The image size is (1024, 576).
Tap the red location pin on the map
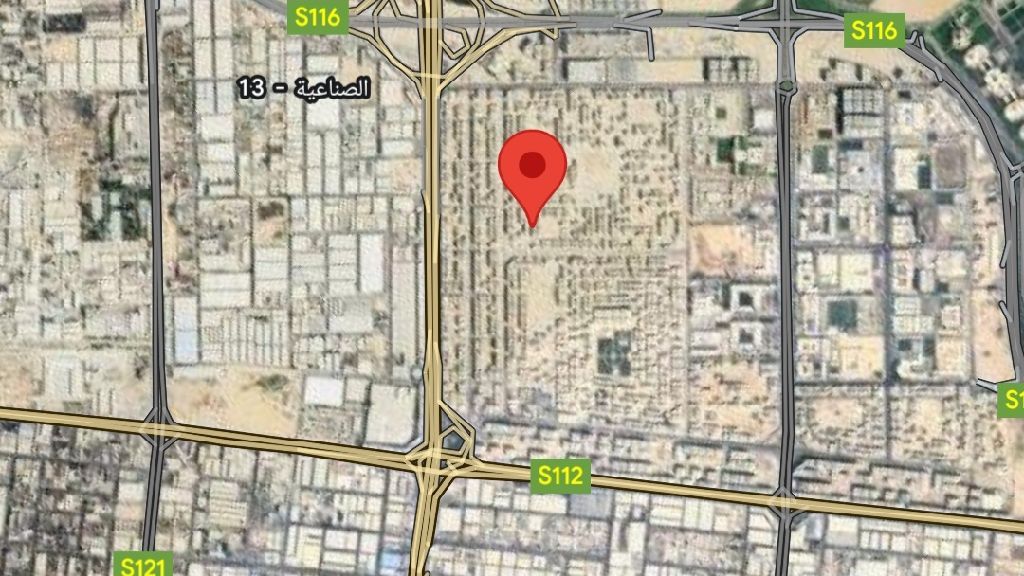tap(533, 170)
